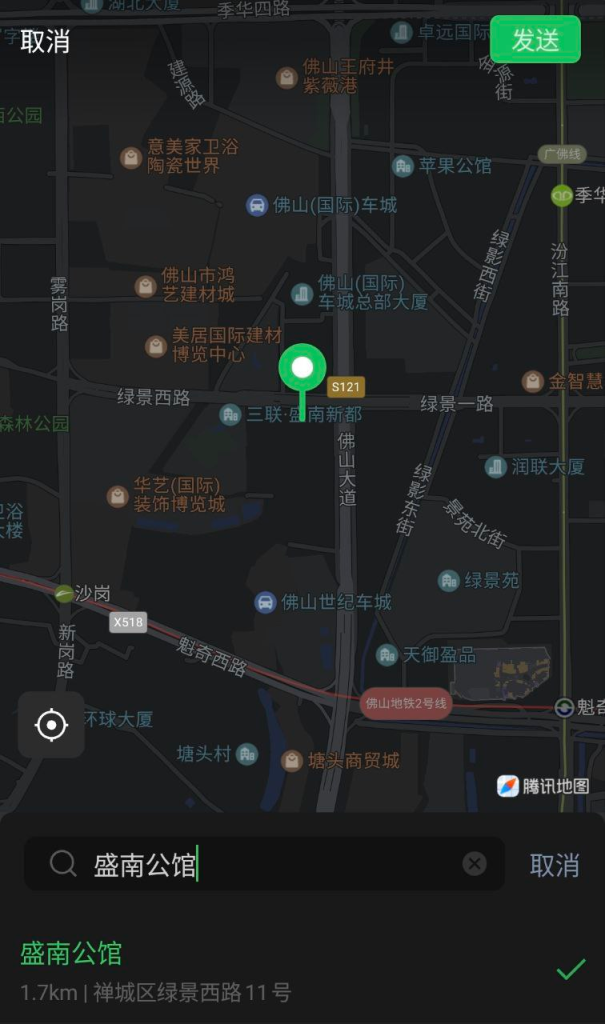This screenshot has height=1024, width=605.
Task: Send the selected location with 发送
Action: 535,40
